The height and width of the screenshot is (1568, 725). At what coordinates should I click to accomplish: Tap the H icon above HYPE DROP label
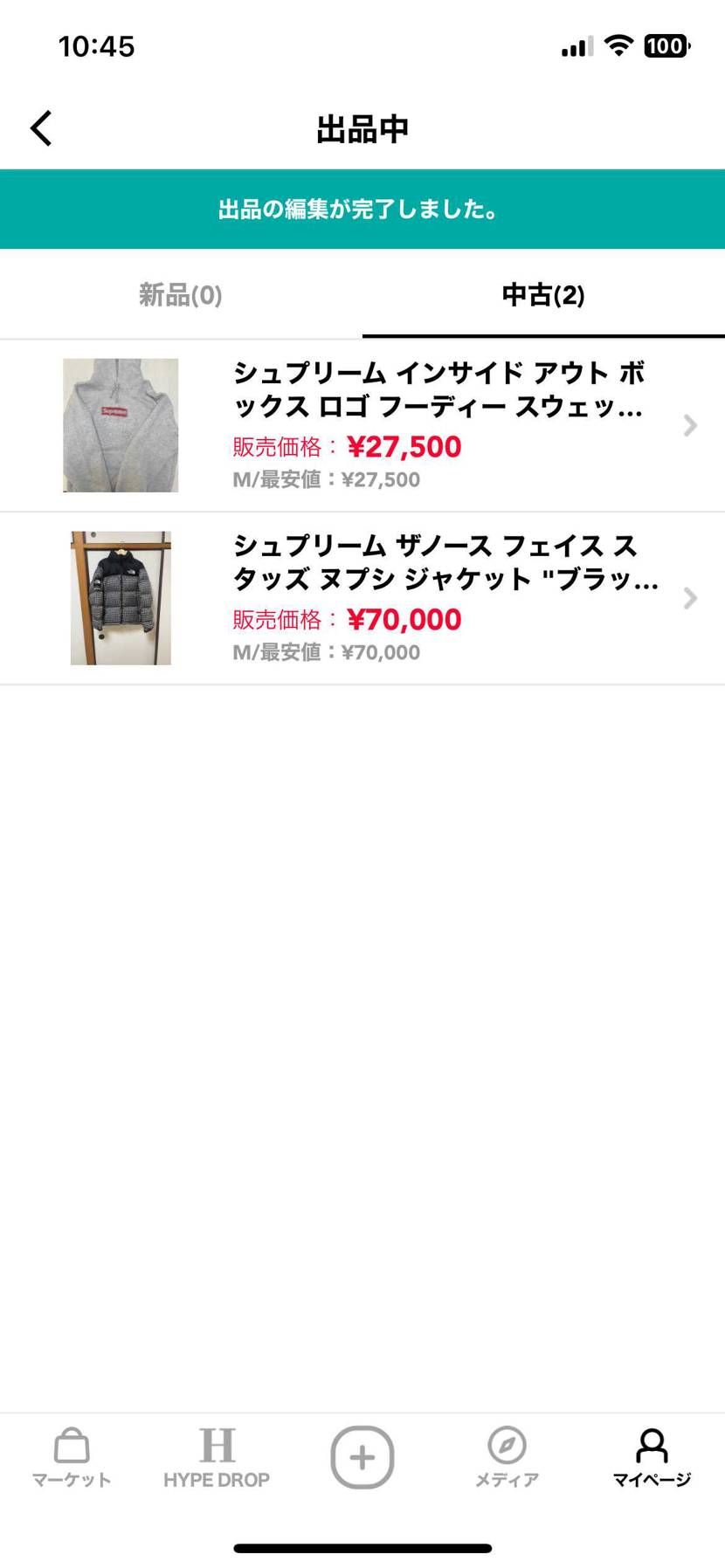click(x=217, y=1445)
